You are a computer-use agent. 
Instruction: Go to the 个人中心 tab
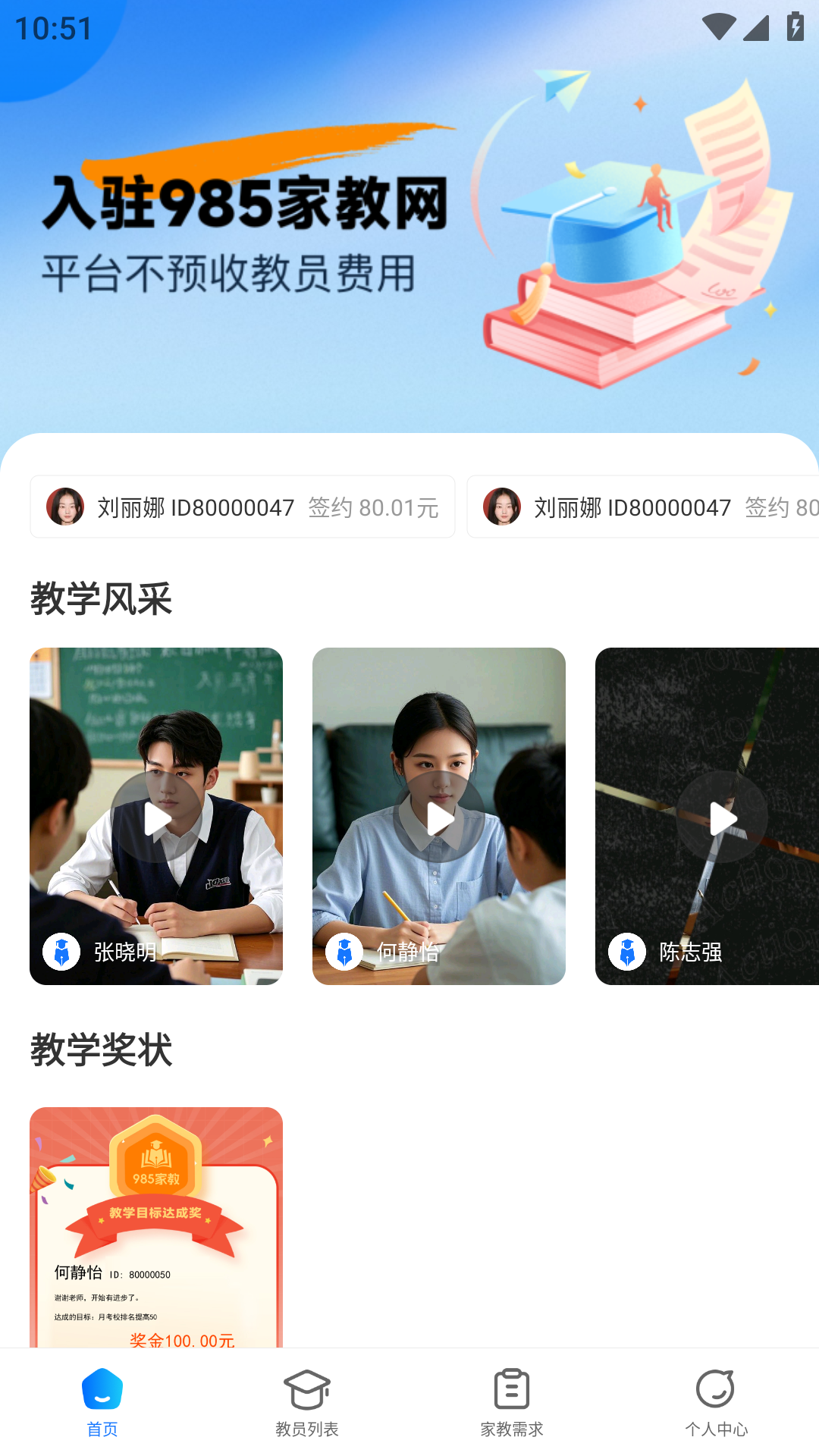pyautogui.click(x=717, y=1403)
